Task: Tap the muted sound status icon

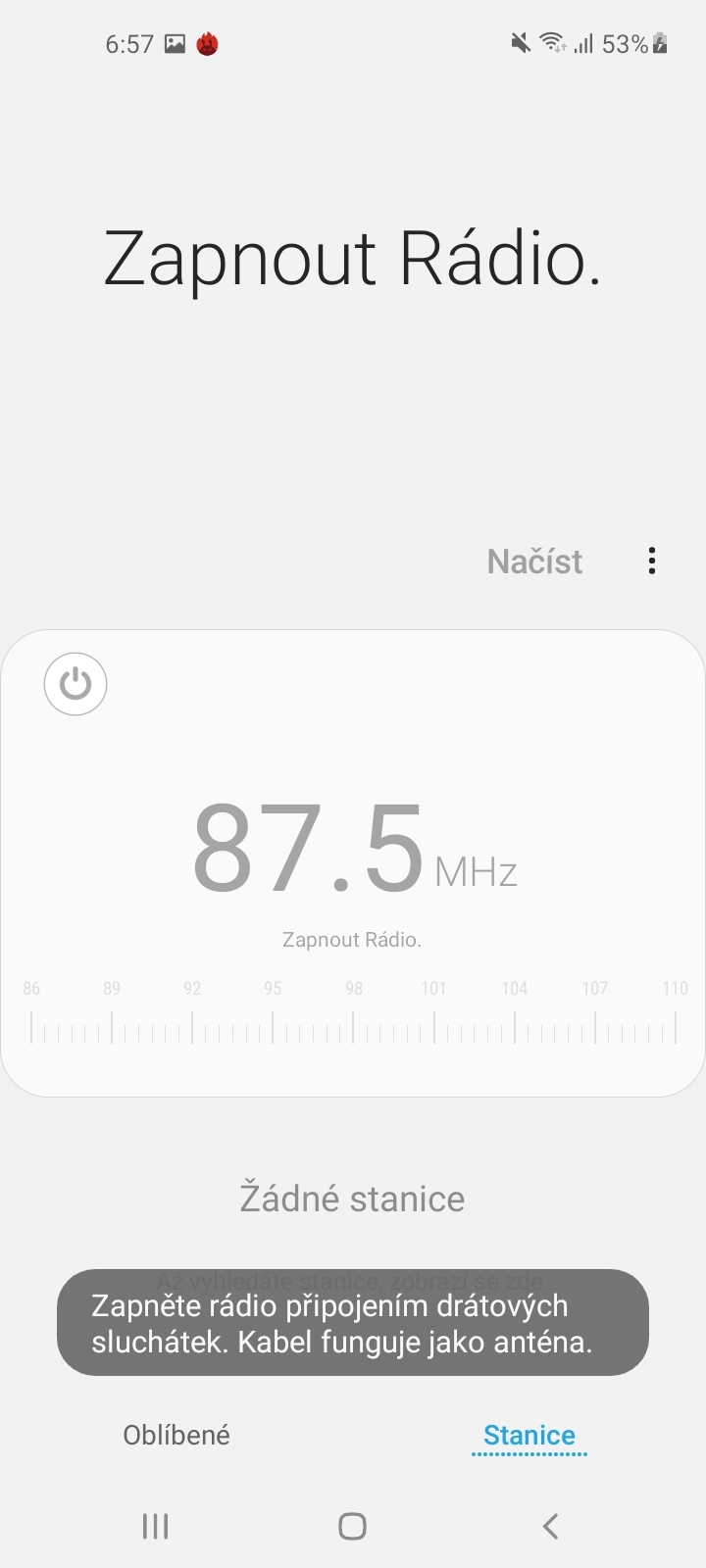Action: click(521, 43)
